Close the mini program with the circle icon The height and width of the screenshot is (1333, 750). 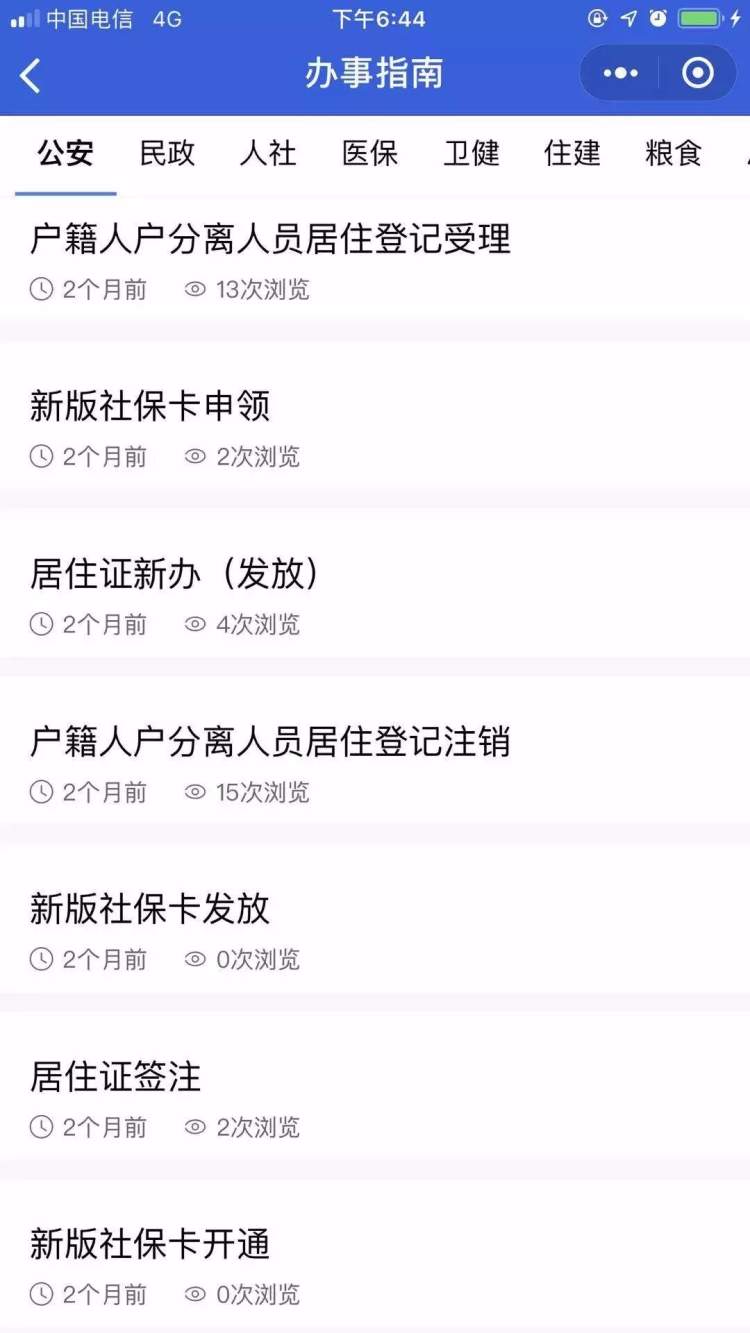pos(697,73)
